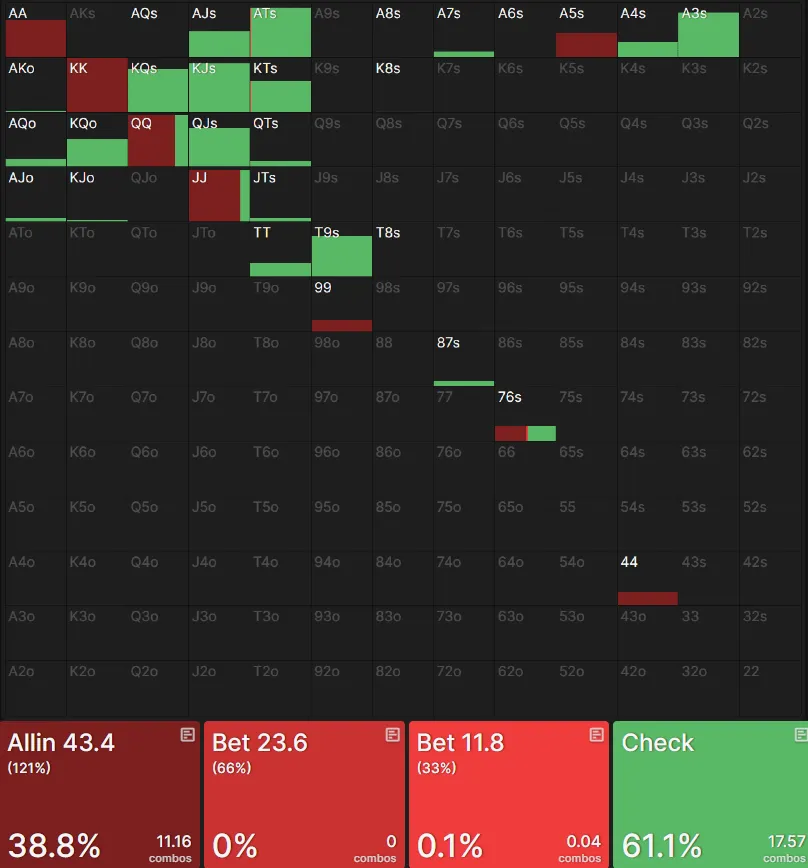The image size is (808, 868).
Task: Select the KK hand cell
Action: click(x=97, y=85)
